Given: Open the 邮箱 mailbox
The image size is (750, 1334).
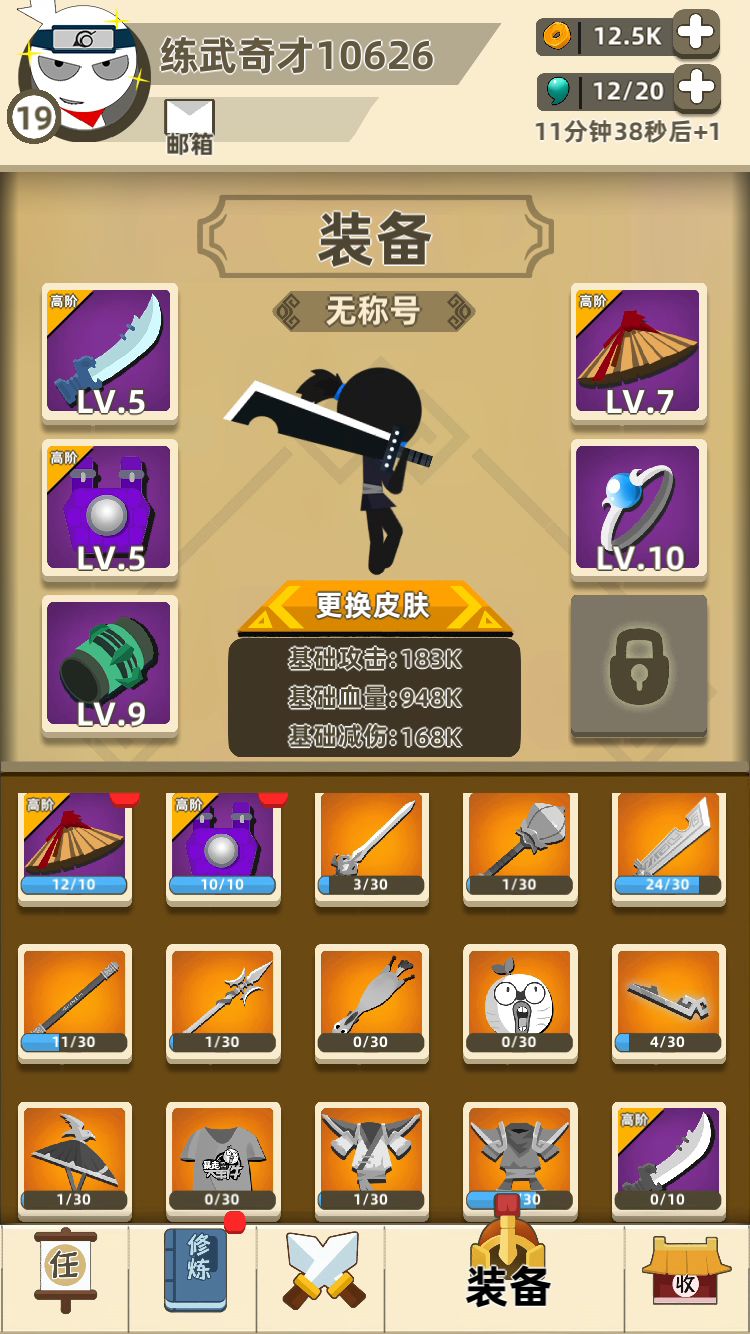Looking at the screenshot, I should [x=189, y=125].
